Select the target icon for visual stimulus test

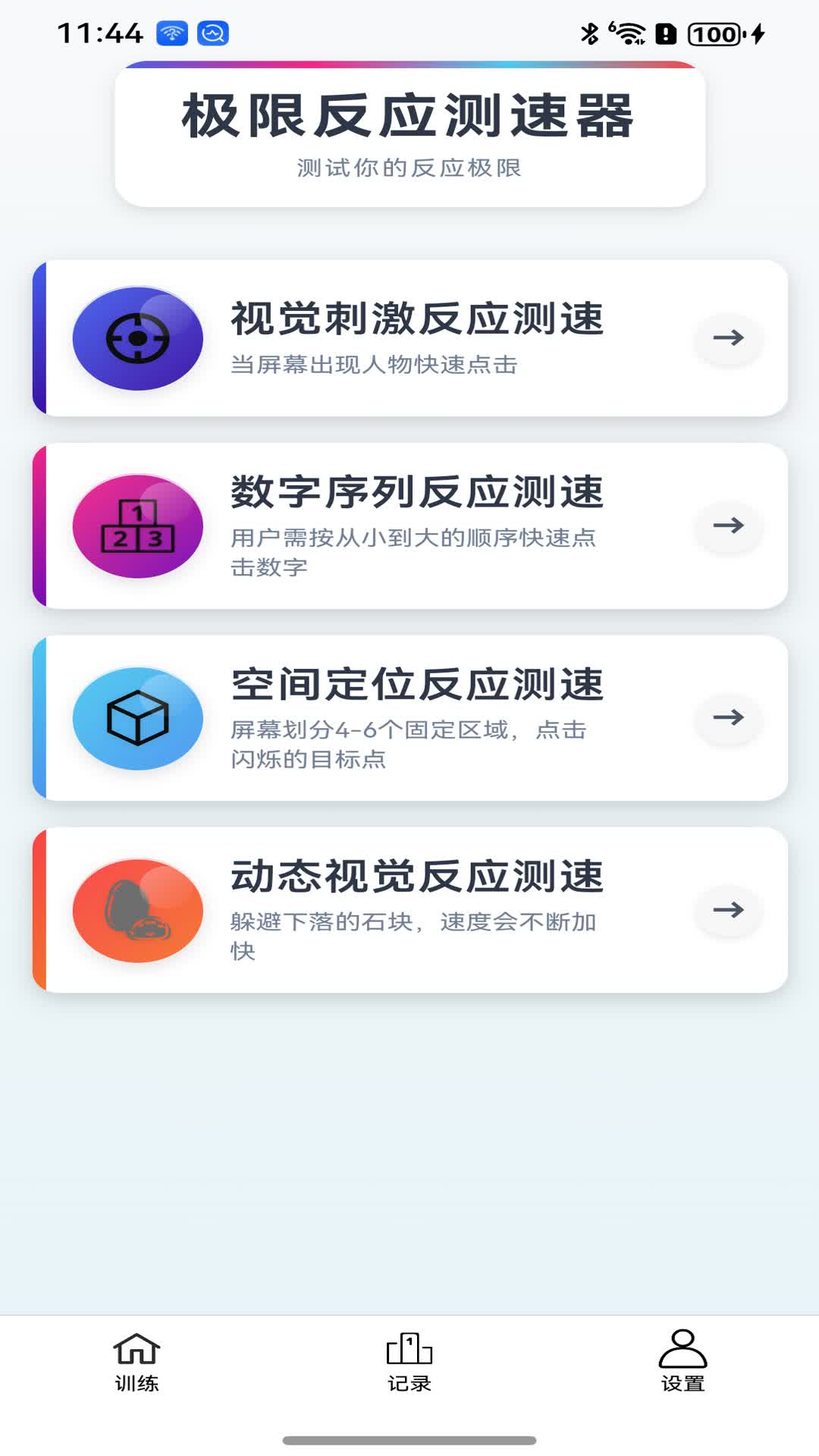point(137,337)
